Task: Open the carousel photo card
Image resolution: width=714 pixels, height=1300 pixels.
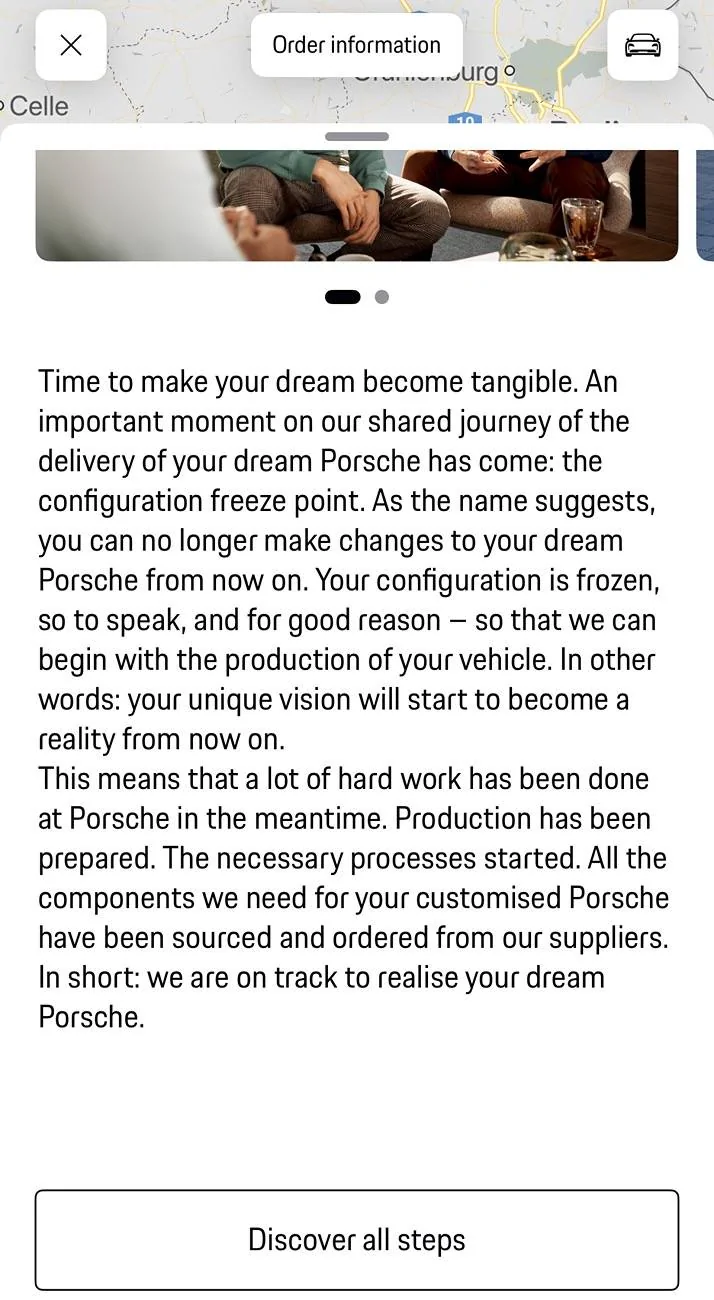Action: (x=357, y=205)
